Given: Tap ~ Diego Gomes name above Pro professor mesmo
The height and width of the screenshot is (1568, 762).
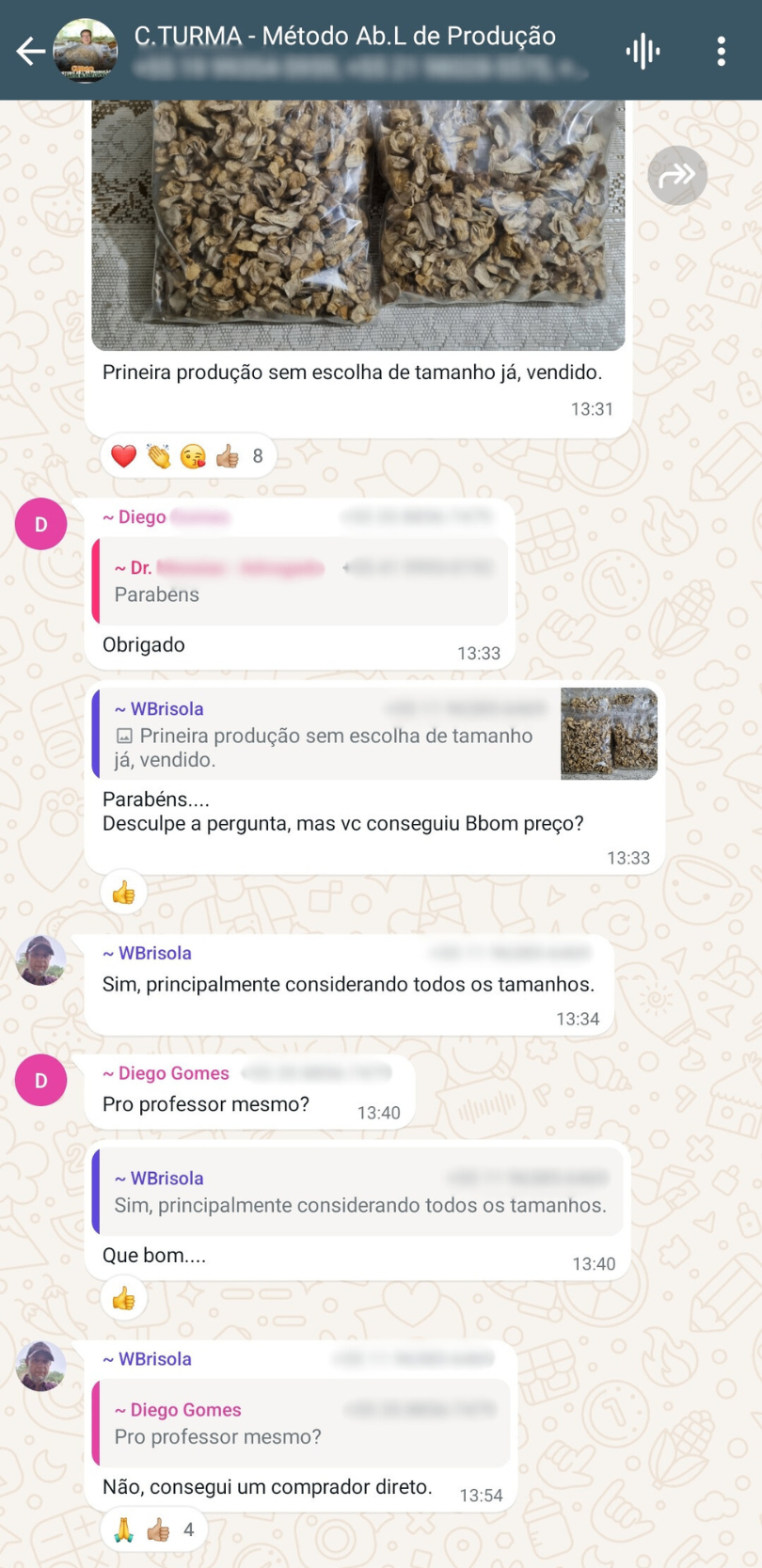Looking at the screenshot, I should (x=166, y=1073).
